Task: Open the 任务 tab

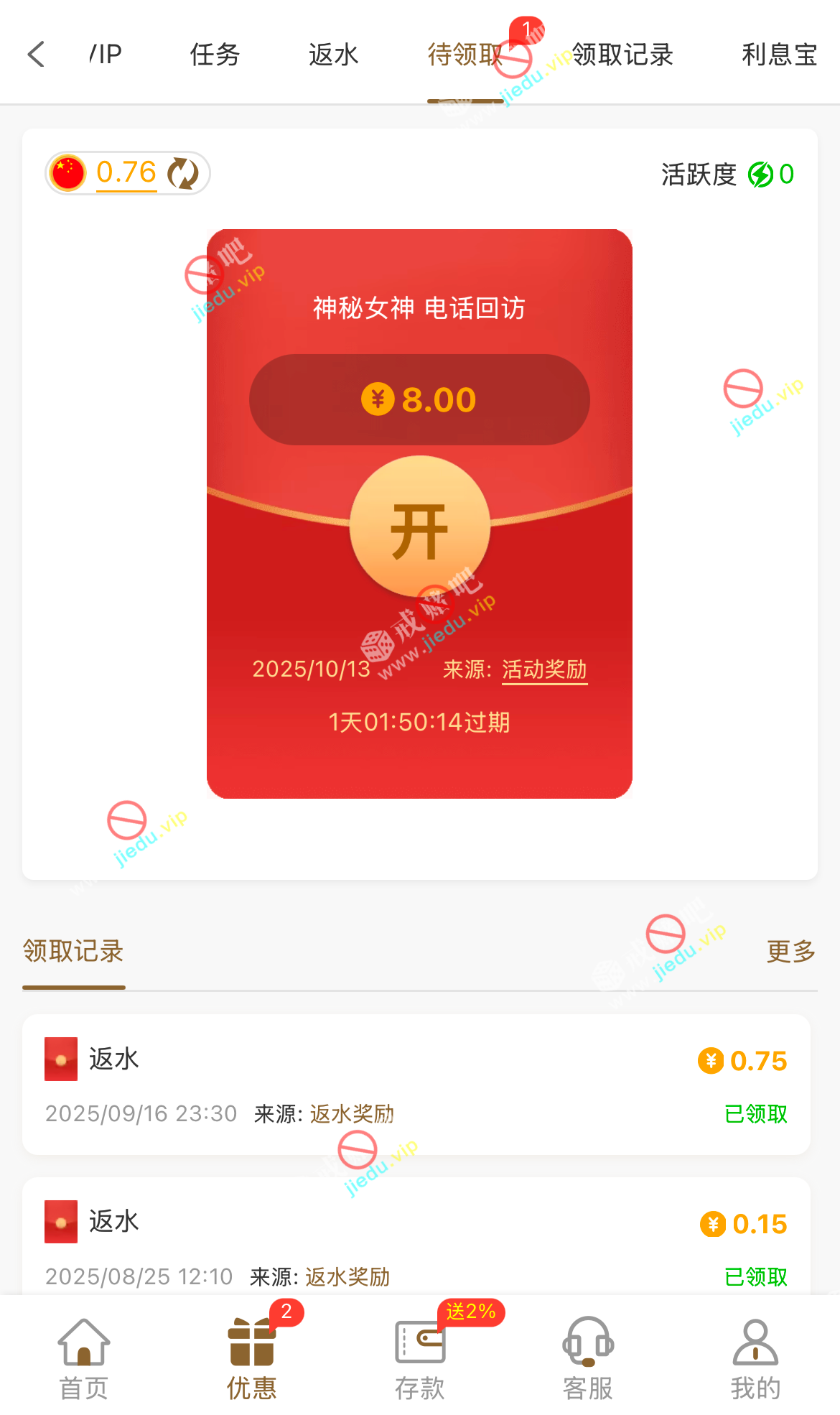Action: coord(214,55)
